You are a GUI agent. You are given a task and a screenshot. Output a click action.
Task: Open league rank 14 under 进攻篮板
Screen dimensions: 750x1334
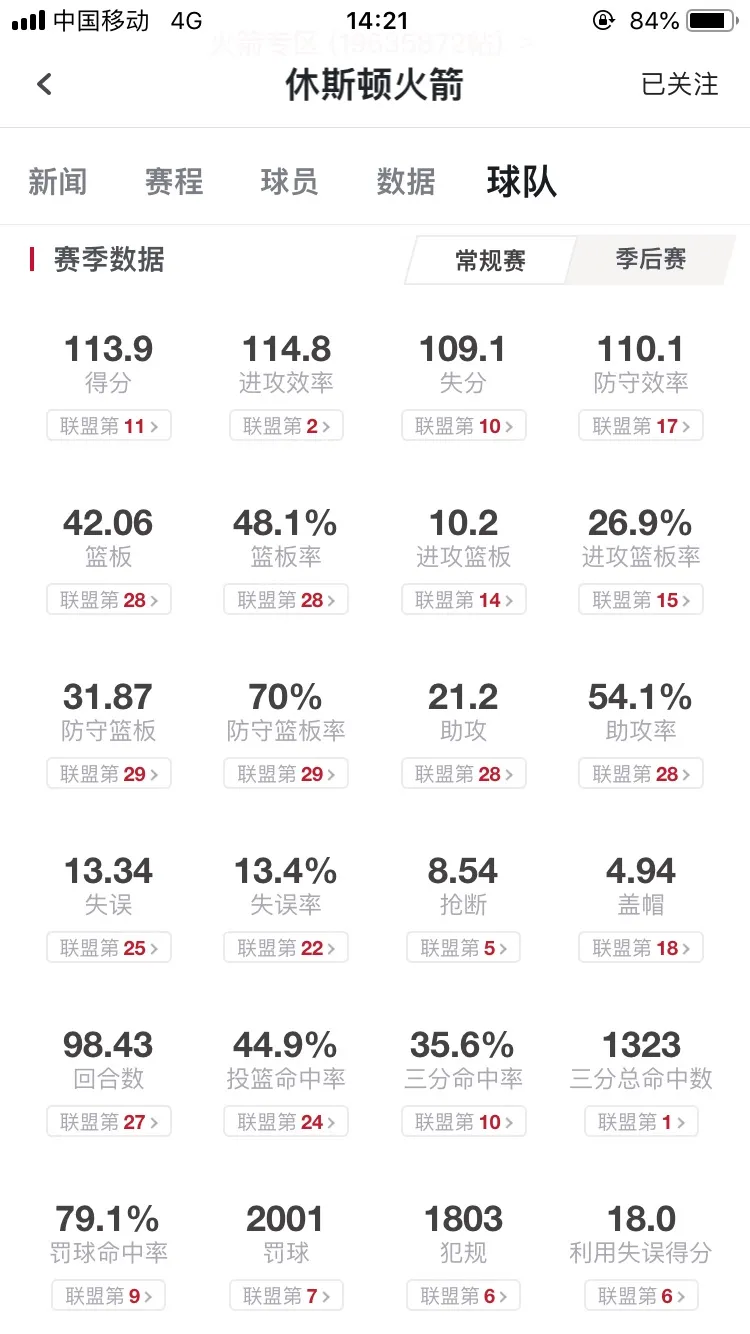464,600
